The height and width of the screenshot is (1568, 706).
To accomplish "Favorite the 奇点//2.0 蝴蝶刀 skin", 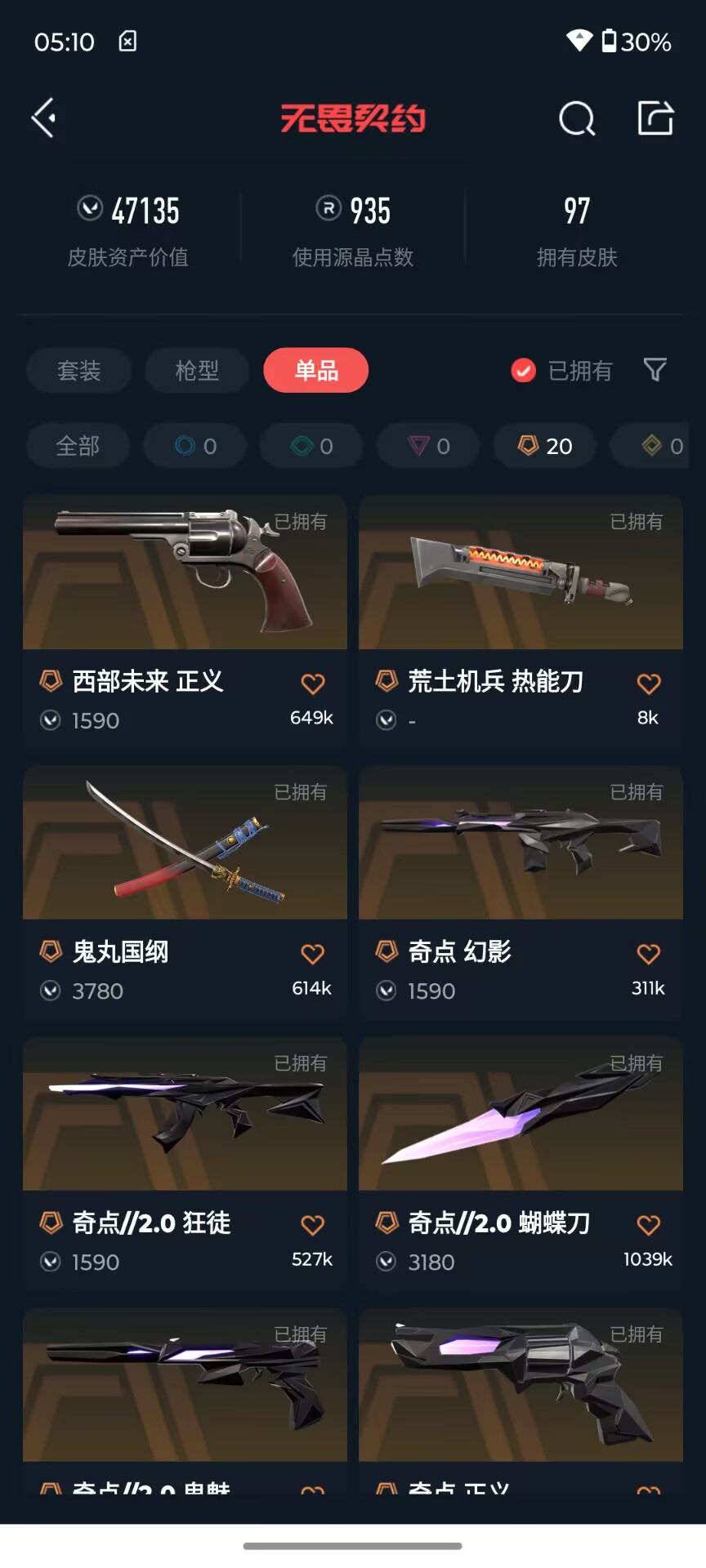I will [x=649, y=1225].
